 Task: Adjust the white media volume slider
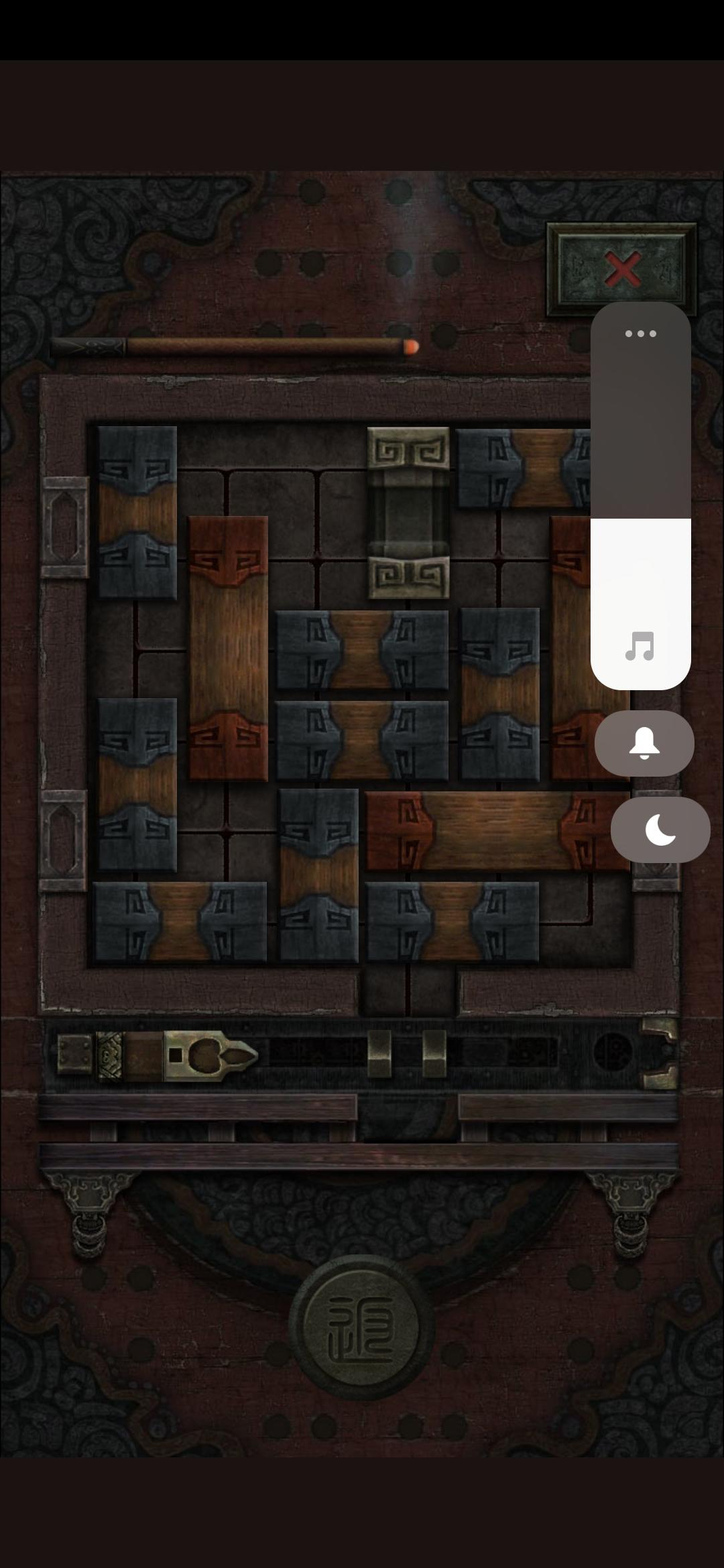[642, 590]
